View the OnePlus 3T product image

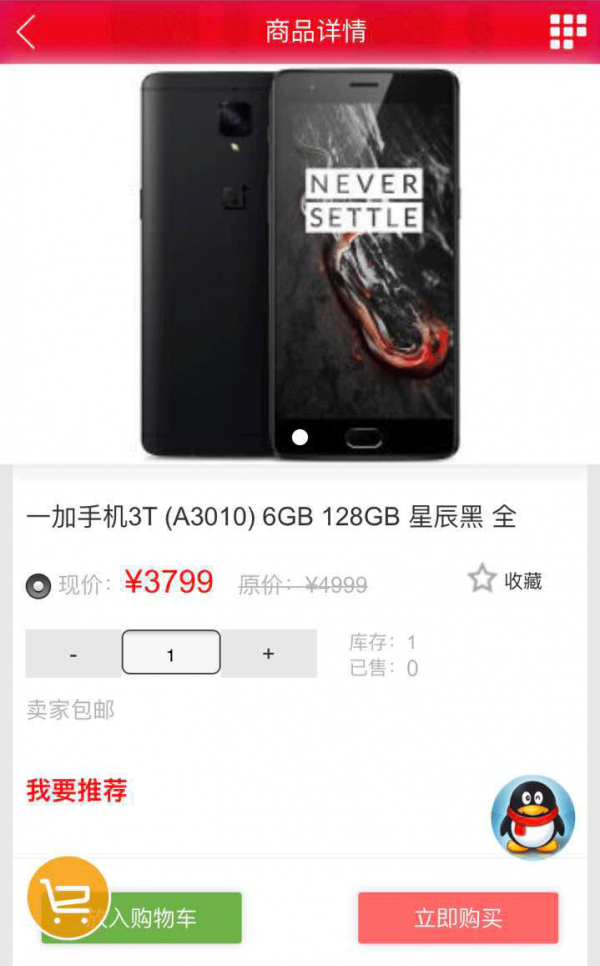pyautogui.click(x=300, y=264)
